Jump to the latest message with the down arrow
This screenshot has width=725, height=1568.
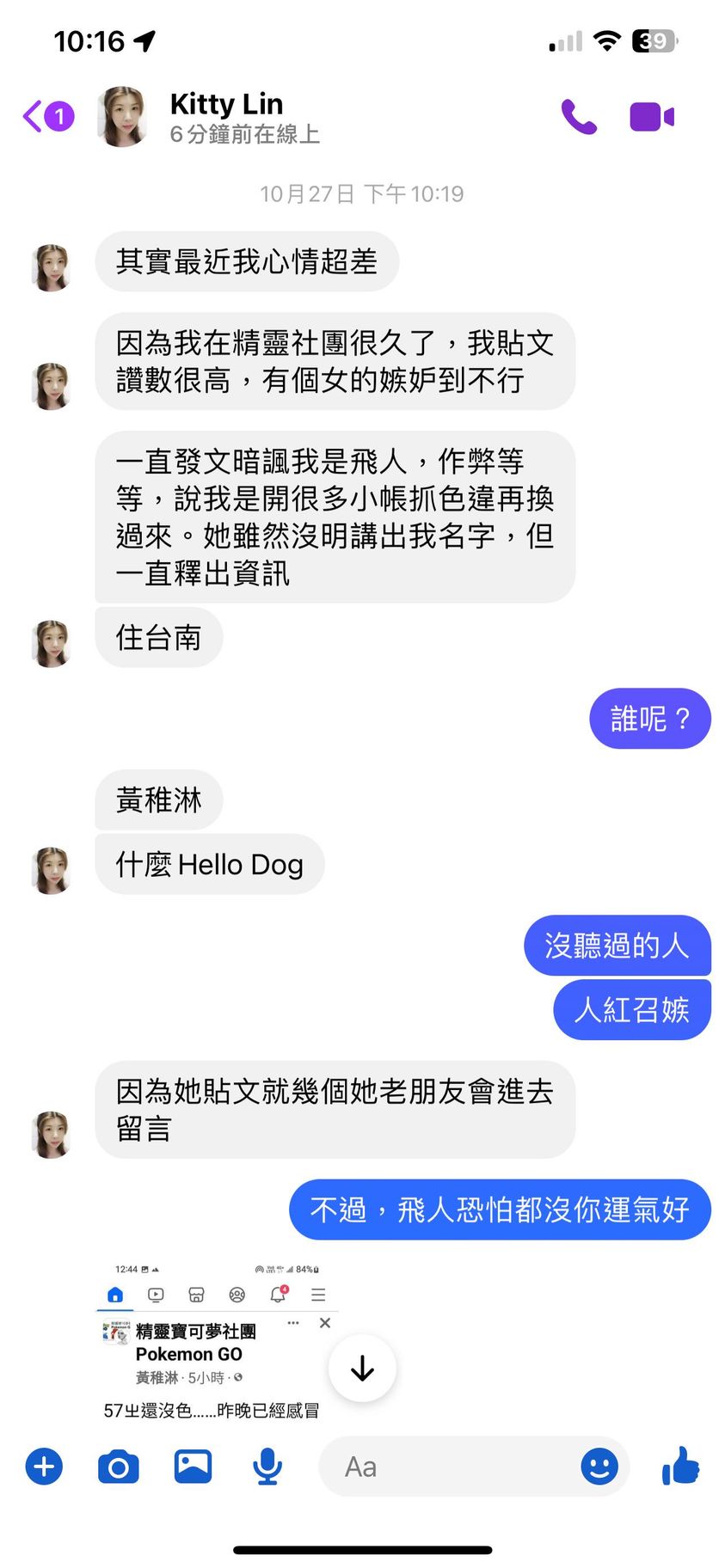coord(362,1368)
